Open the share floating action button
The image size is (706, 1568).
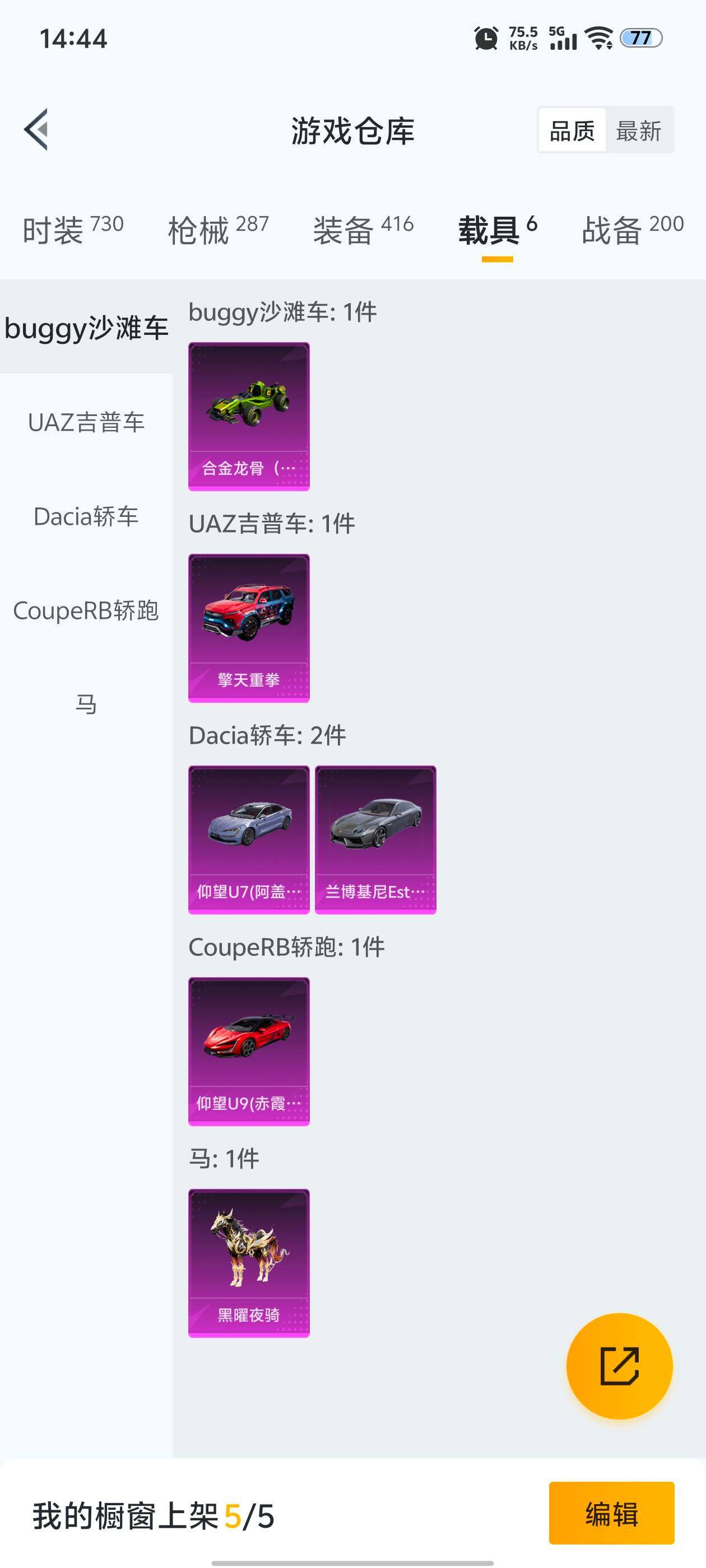tap(620, 1366)
